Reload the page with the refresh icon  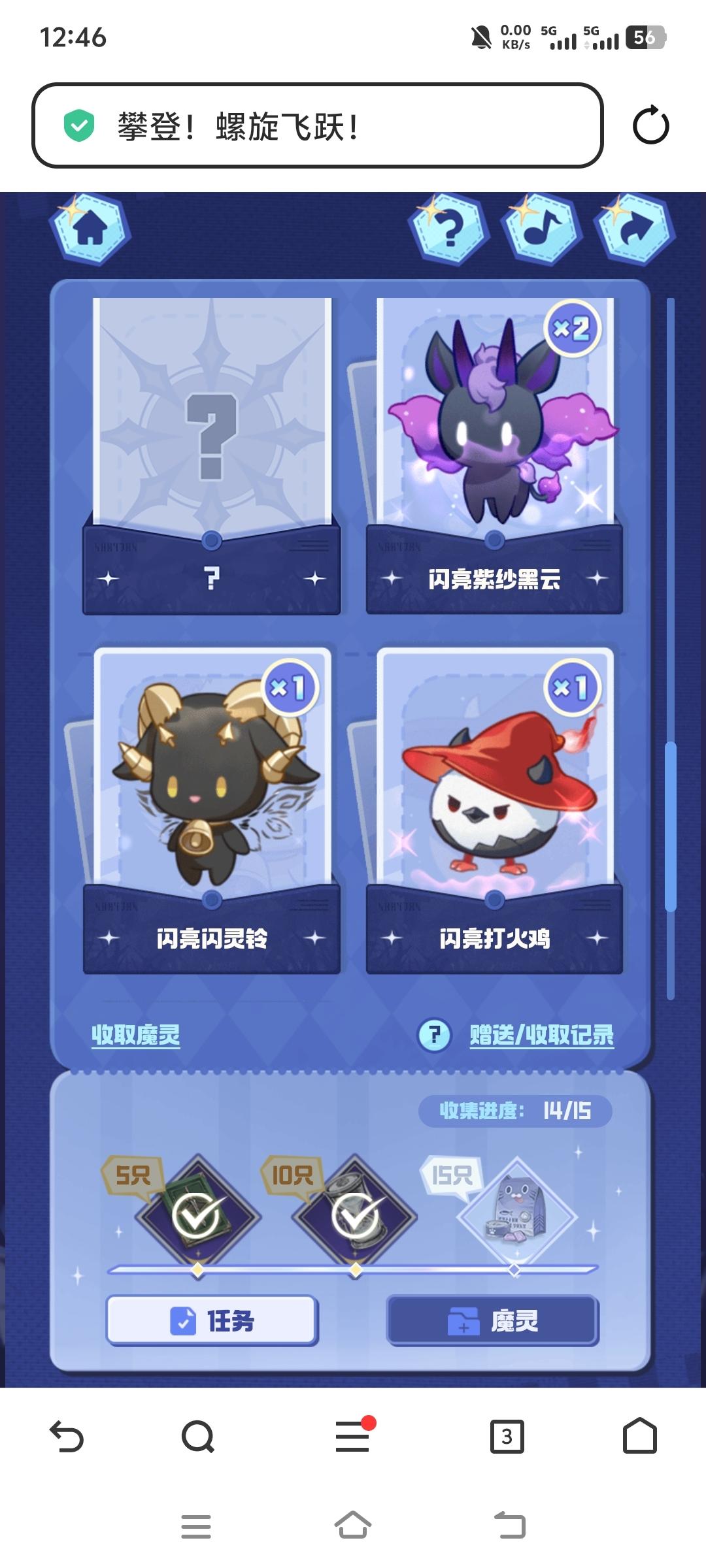click(650, 126)
